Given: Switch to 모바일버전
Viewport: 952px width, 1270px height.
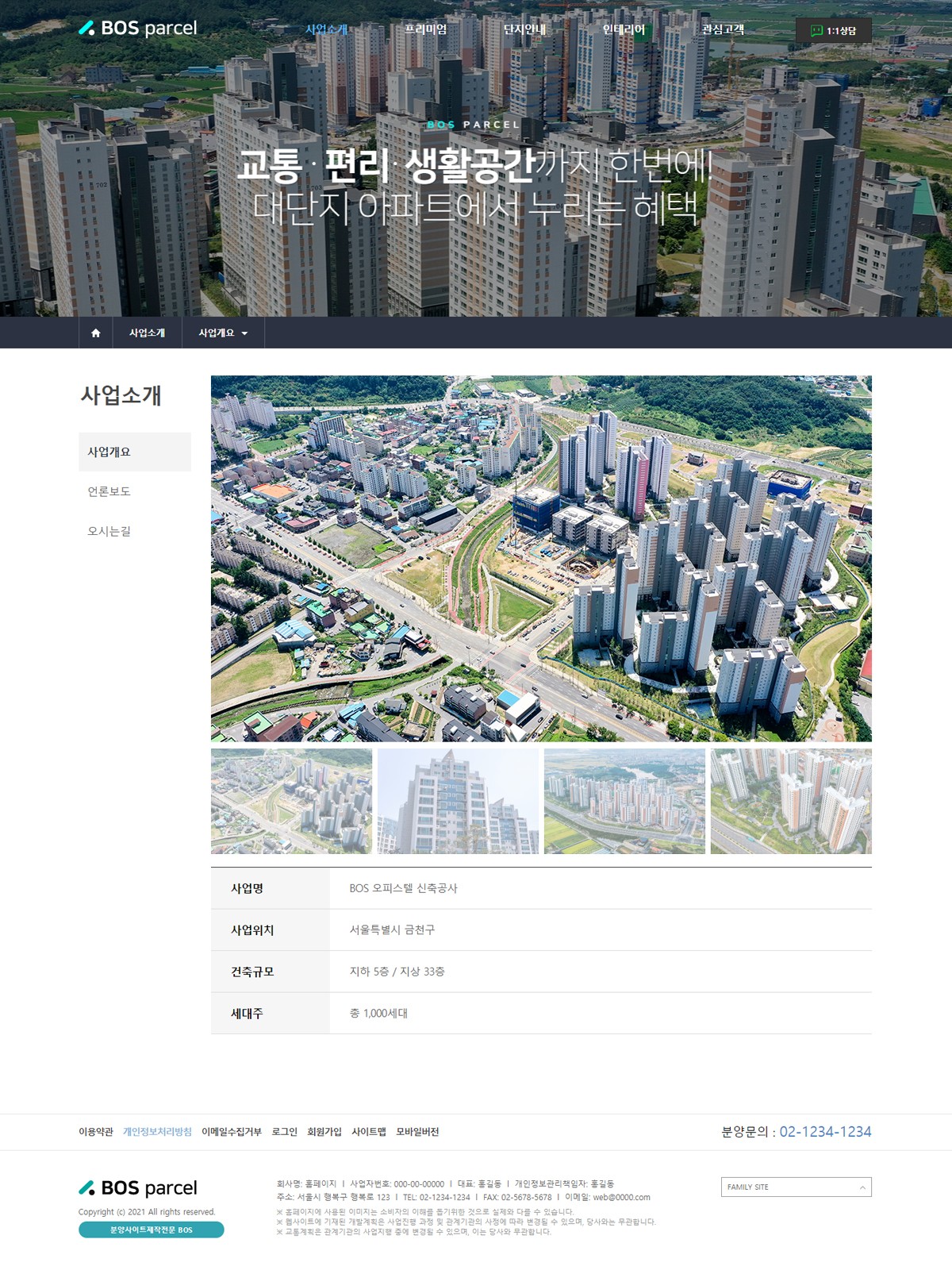Looking at the screenshot, I should tap(417, 1132).
